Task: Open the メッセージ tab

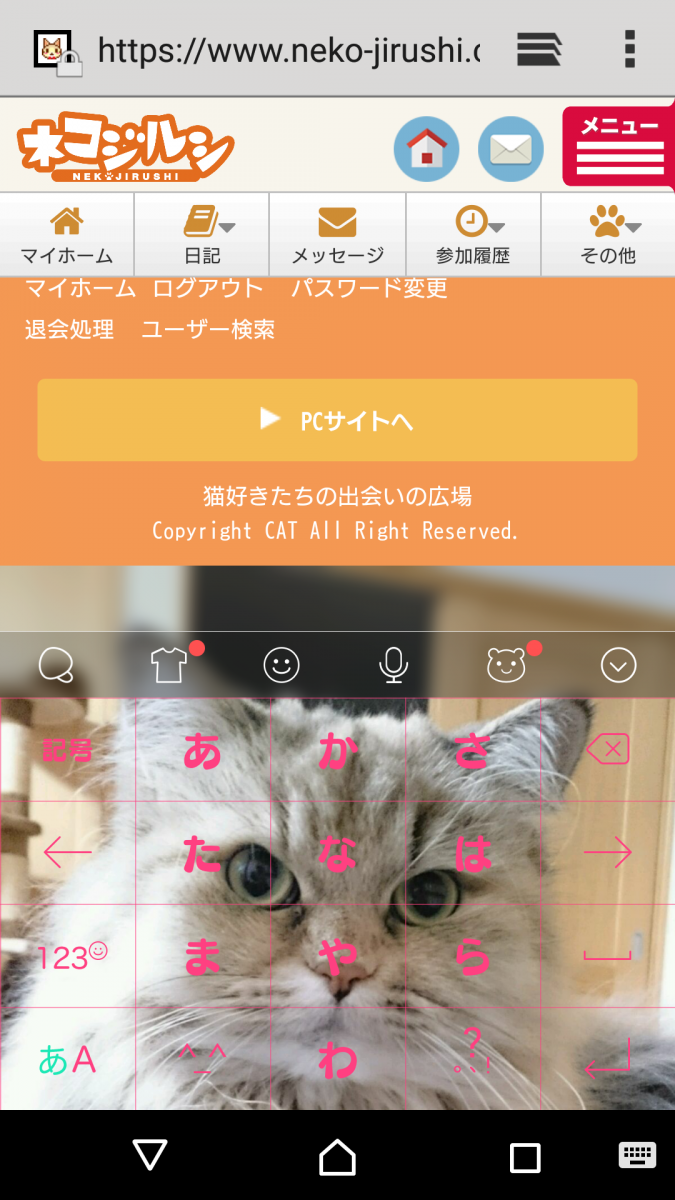Action: click(x=337, y=235)
